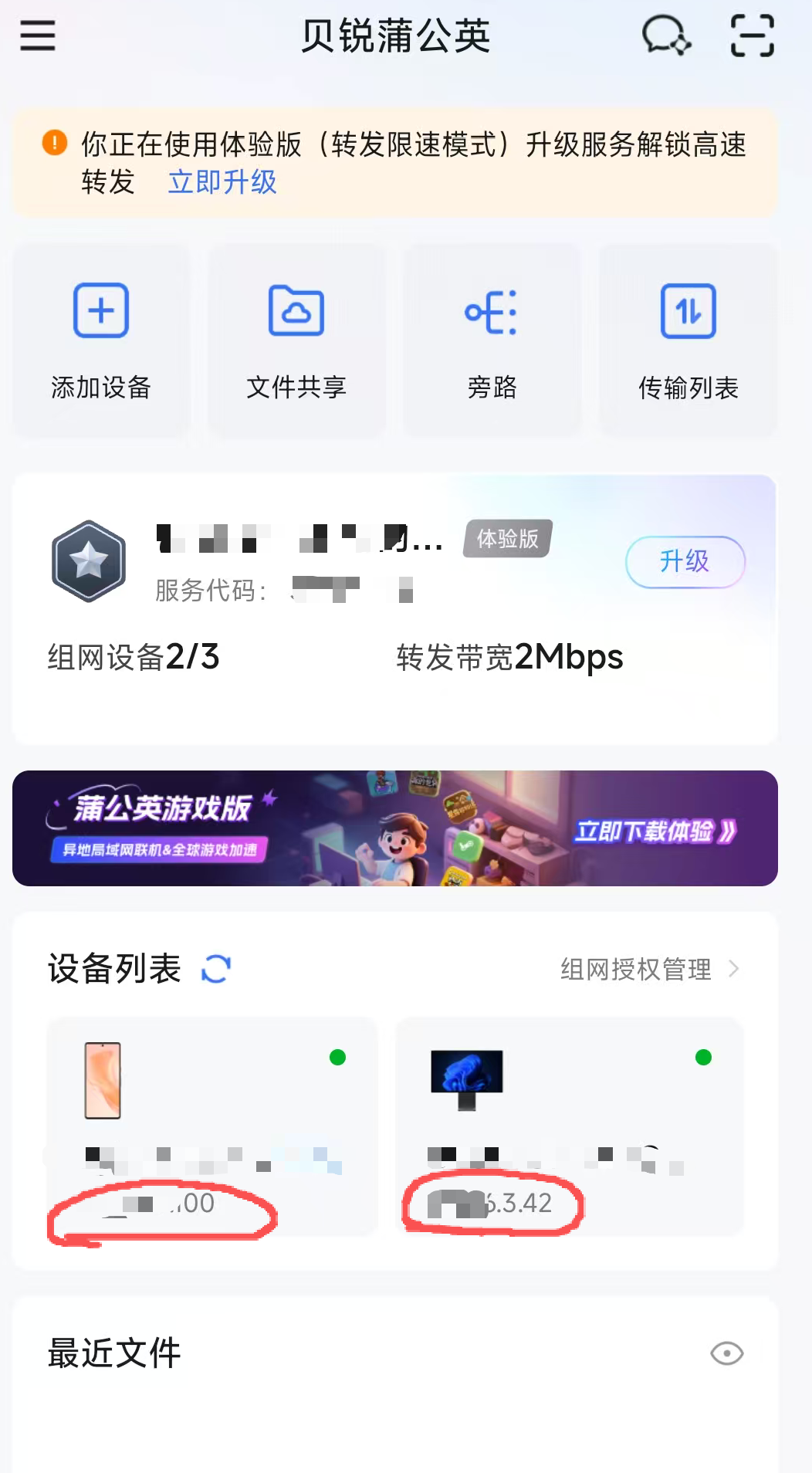The image size is (812, 1473).
Task: Tap the 升级 button
Action: pos(685,561)
